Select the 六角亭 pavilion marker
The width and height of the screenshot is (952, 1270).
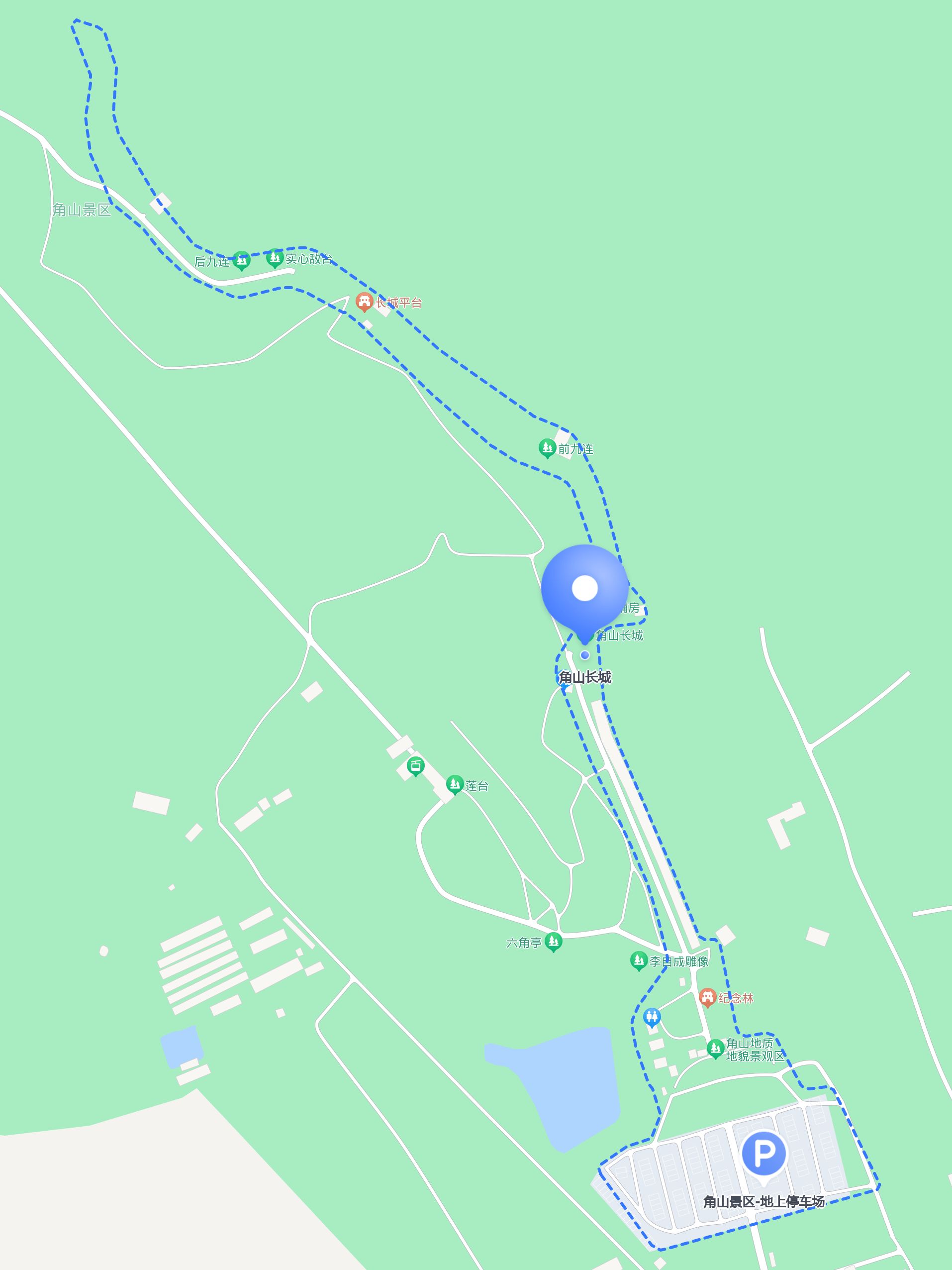click(x=553, y=941)
